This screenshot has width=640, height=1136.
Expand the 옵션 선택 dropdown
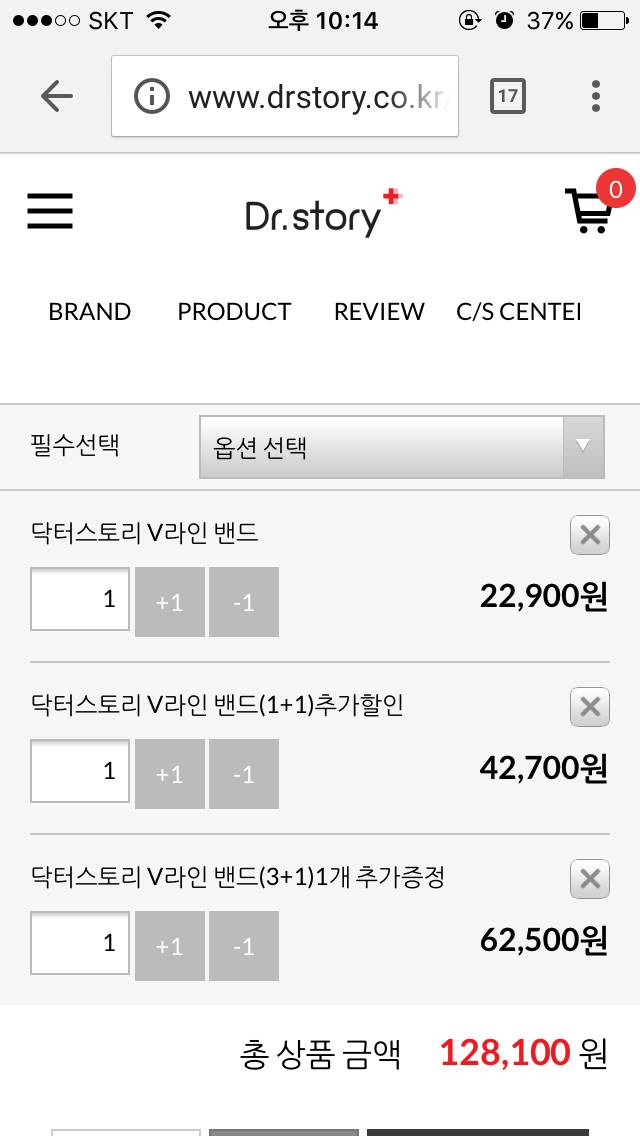pyautogui.click(x=402, y=447)
